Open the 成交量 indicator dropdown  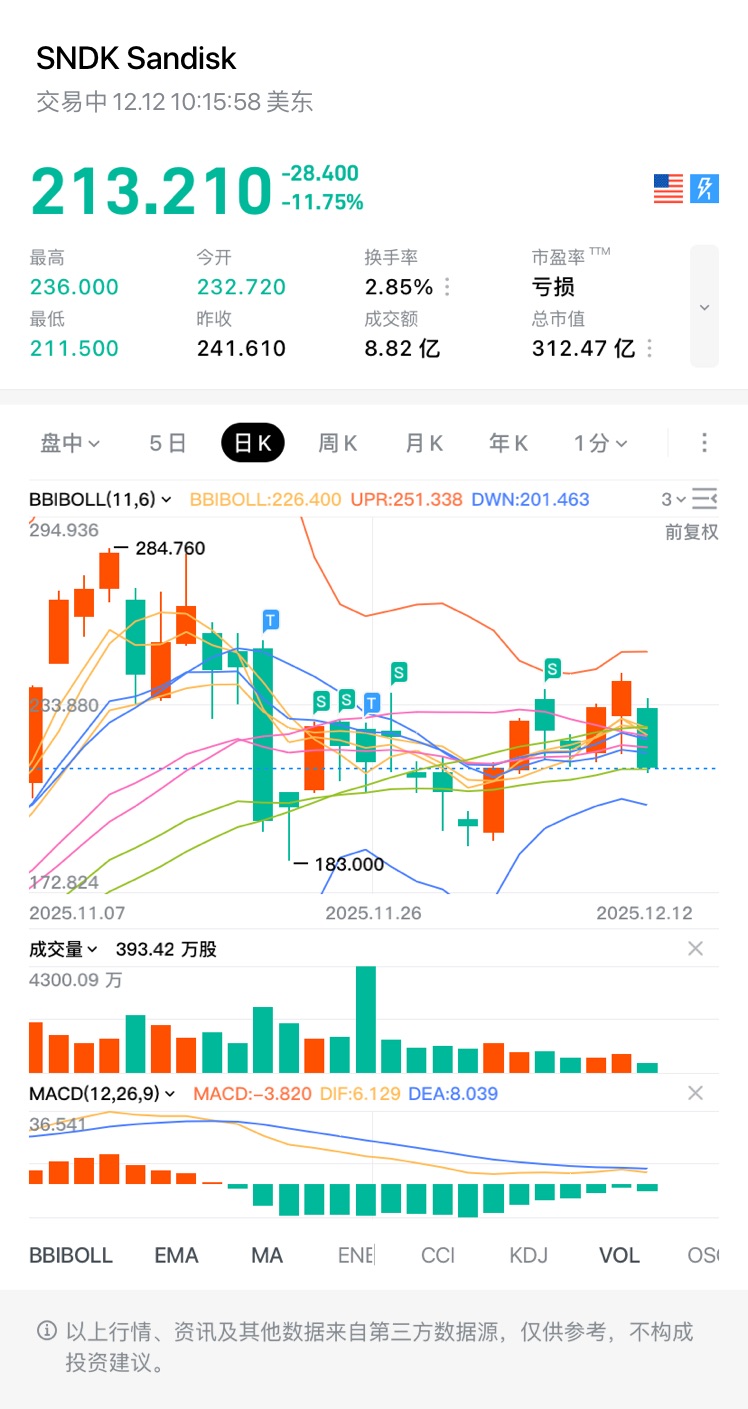click(63, 949)
